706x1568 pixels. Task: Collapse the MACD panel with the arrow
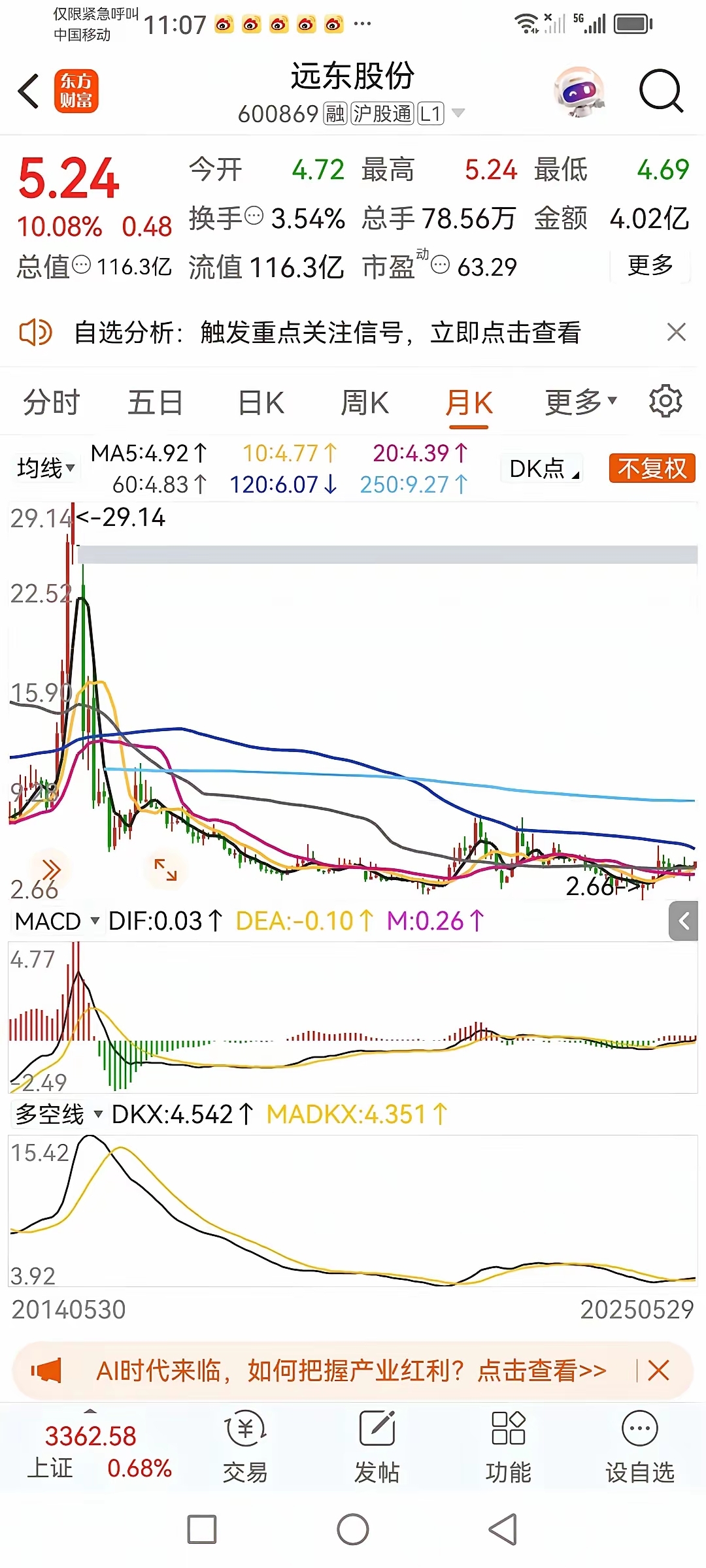[684, 920]
